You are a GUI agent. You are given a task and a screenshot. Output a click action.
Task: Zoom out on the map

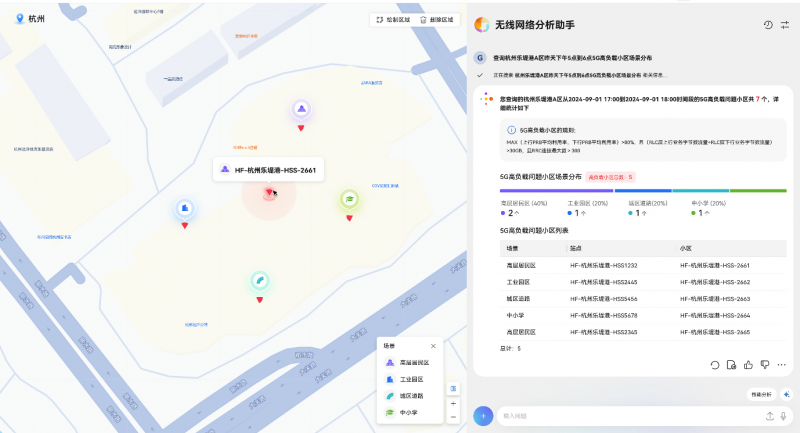click(x=453, y=416)
